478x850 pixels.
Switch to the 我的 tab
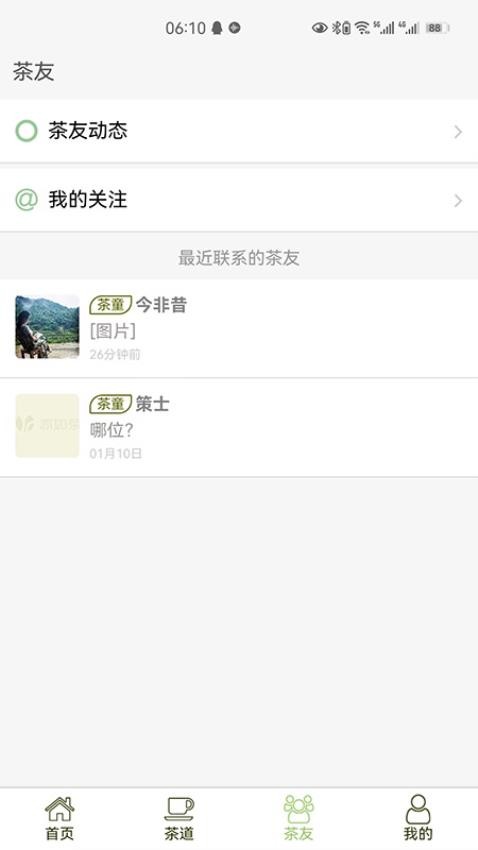pos(418,818)
